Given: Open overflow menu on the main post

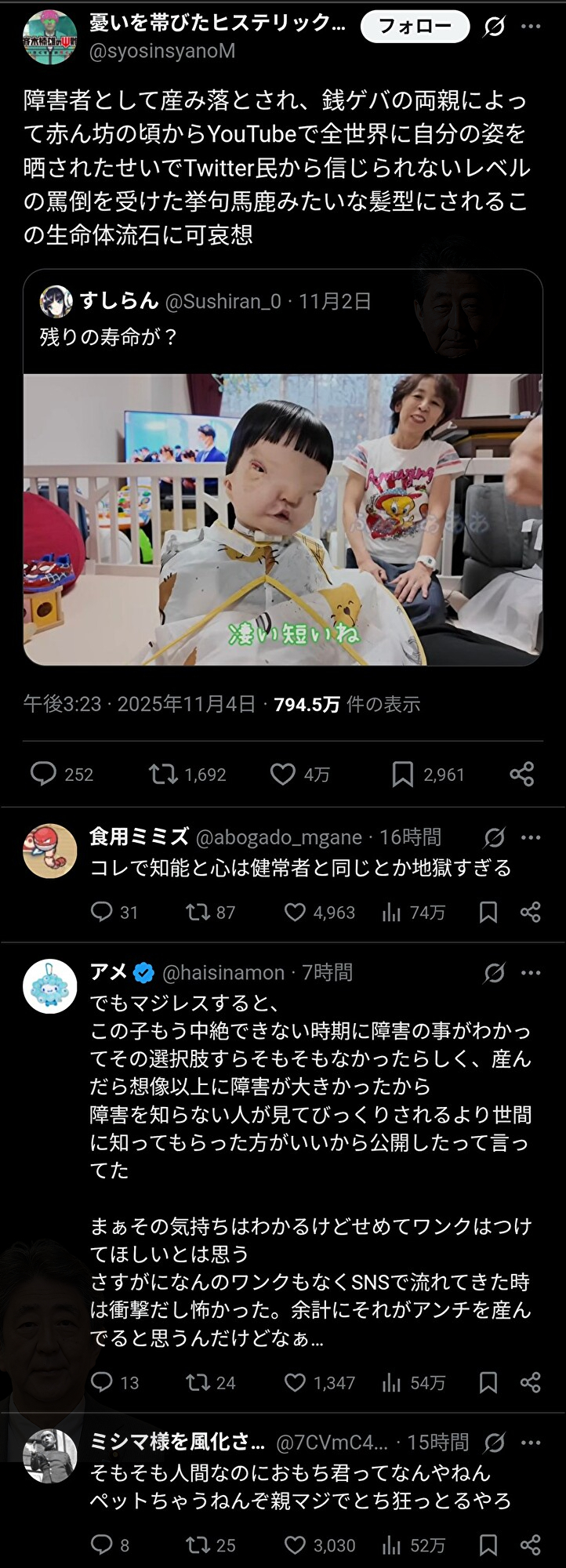Looking at the screenshot, I should pos(531,27).
